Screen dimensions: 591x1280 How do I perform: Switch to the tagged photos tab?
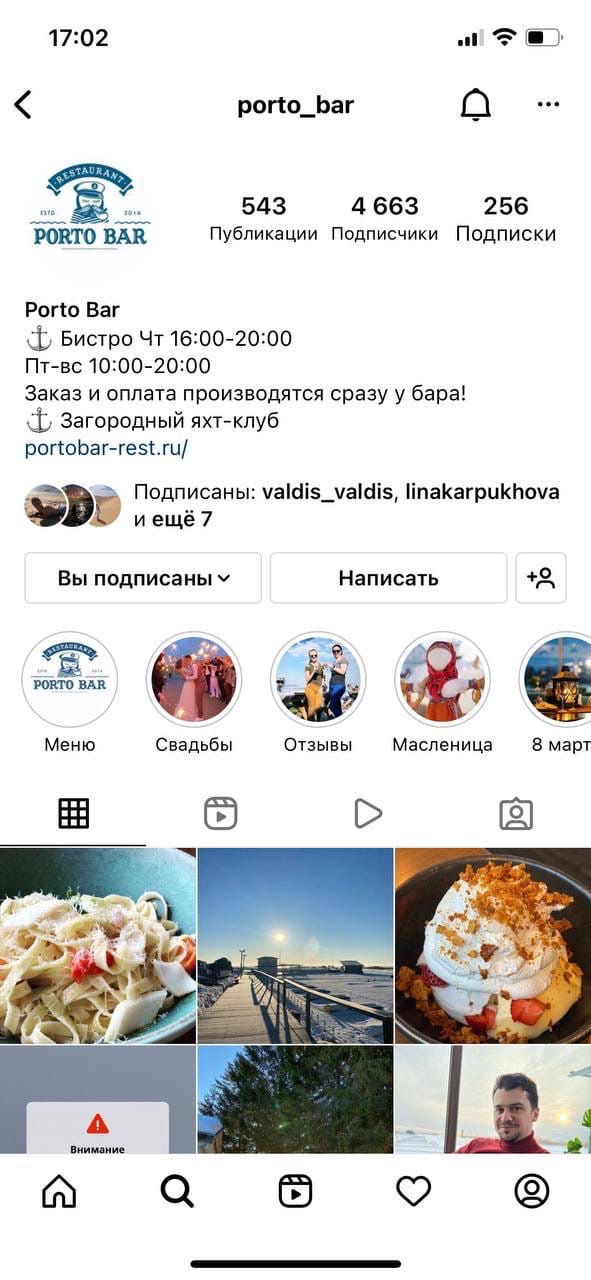coord(516,814)
